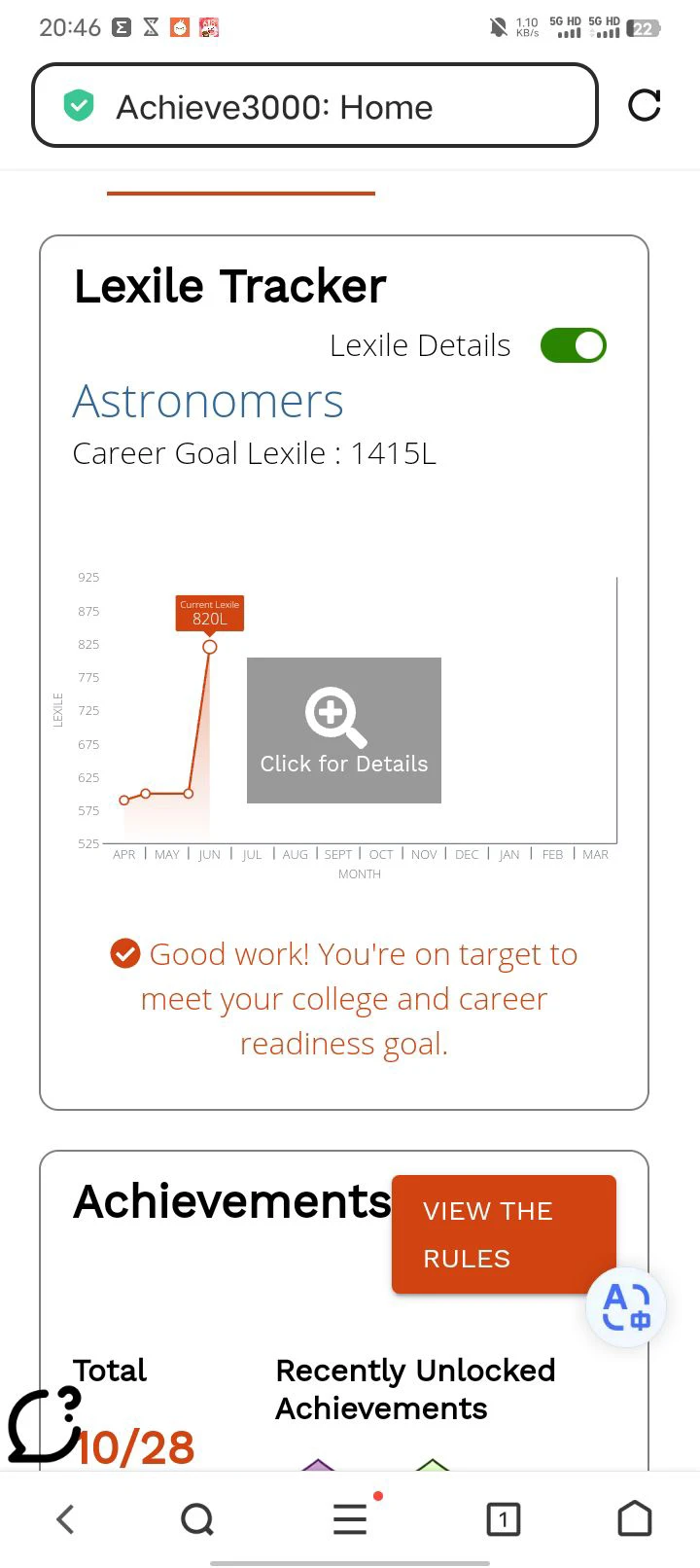The width and height of the screenshot is (700, 1568).
Task: Go to the browser home page
Action: point(635,1518)
